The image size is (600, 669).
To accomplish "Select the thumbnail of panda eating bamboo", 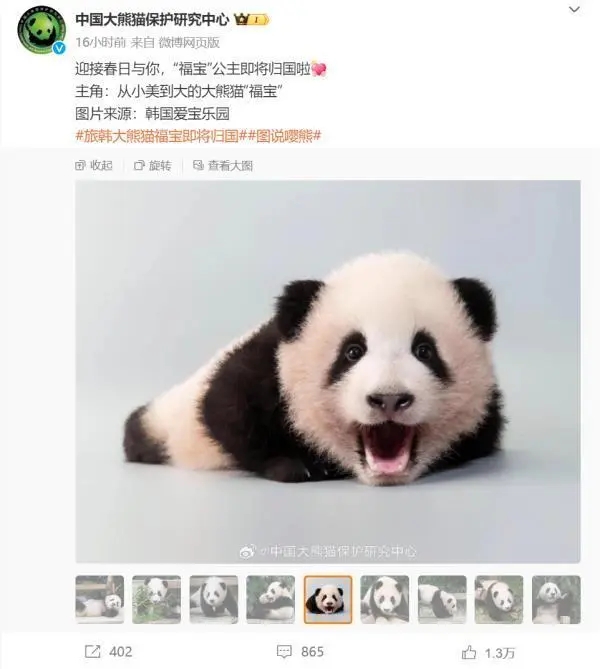I will pos(157,599).
